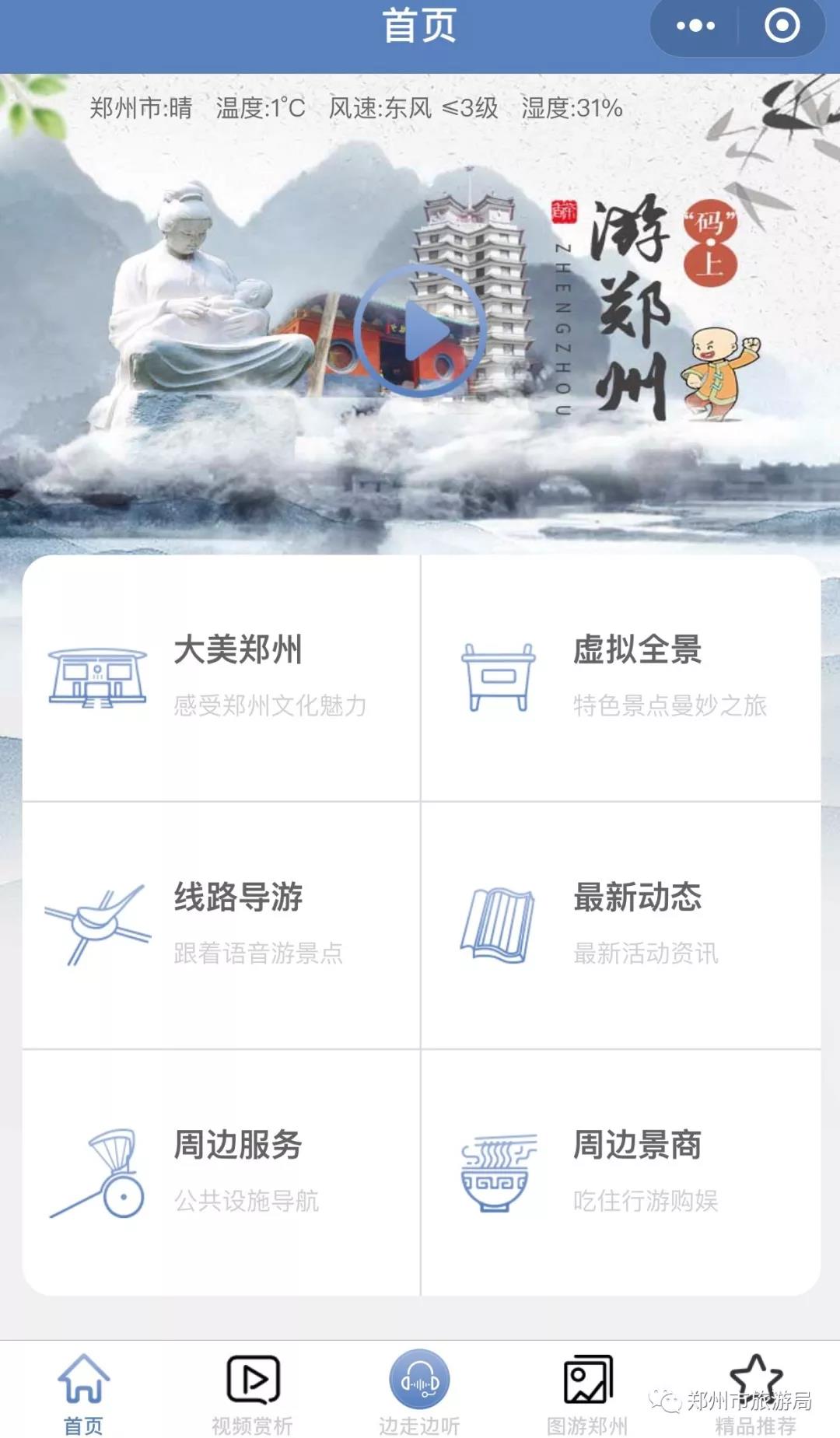Close the mini program with the circle button

[x=782, y=26]
